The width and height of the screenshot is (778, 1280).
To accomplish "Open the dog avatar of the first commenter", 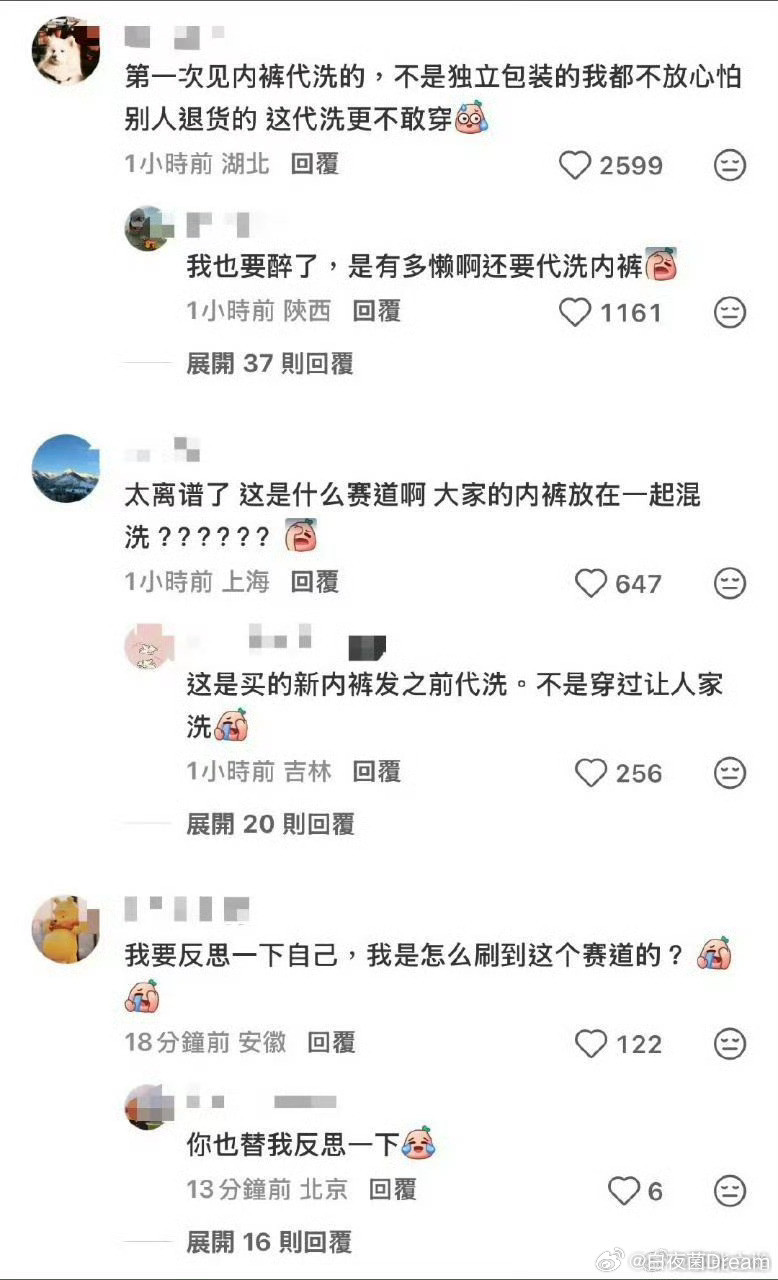I will coord(64,50).
